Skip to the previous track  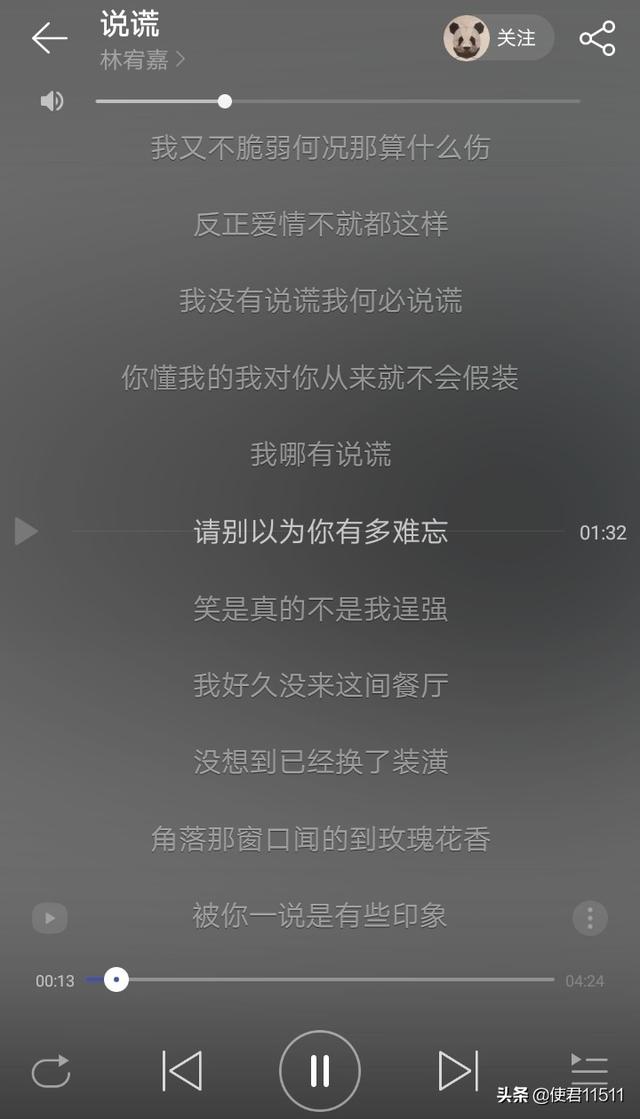point(182,1071)
